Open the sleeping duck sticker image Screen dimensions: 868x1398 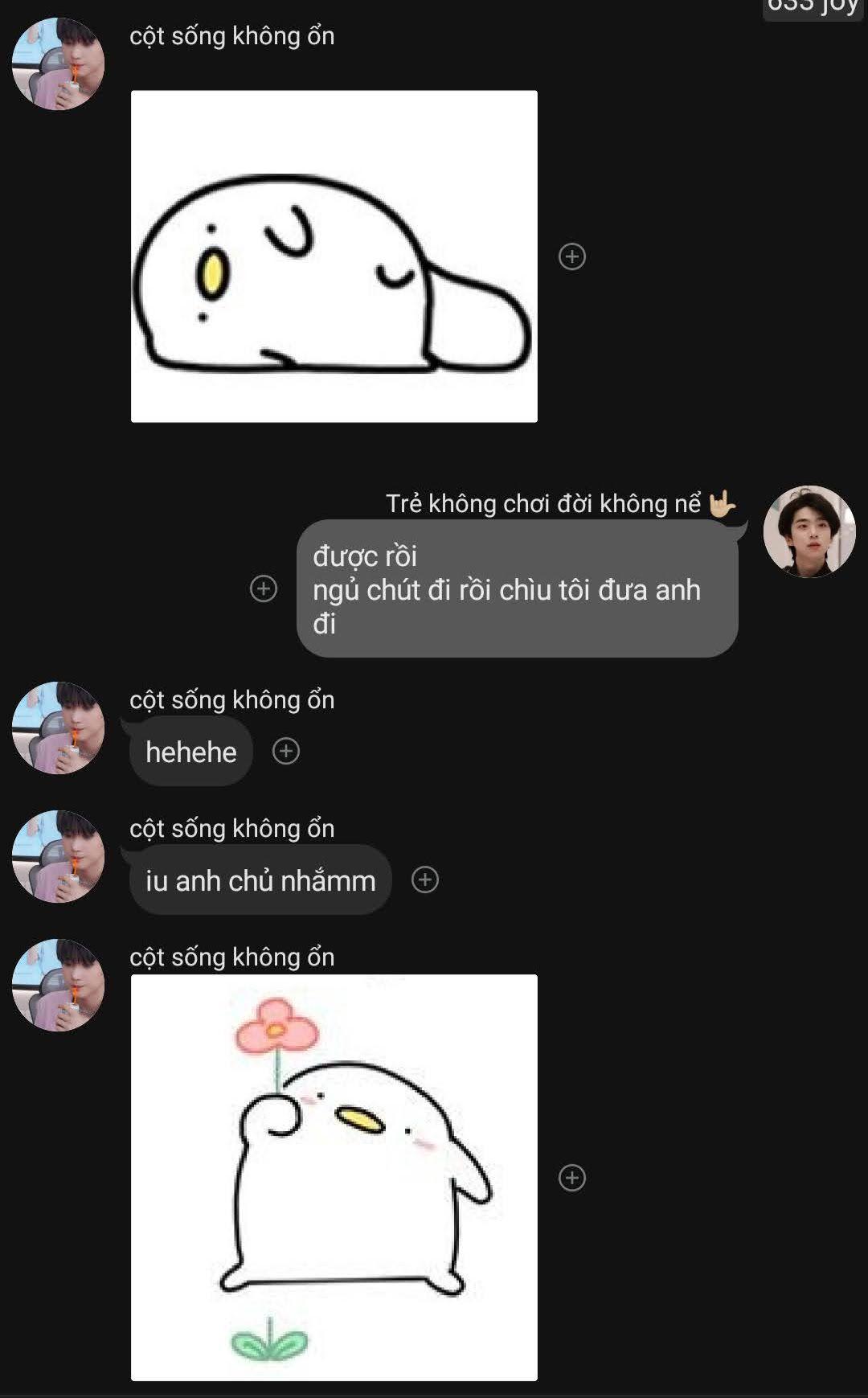334,256
